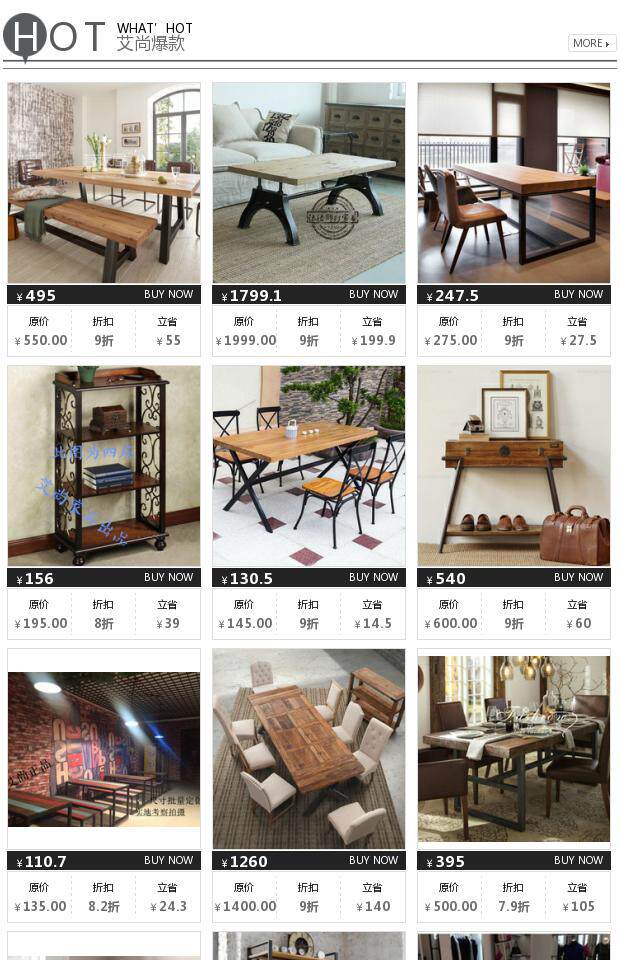View the ¥1799.1 coffee table product image
This screenshot has height=960, width=620.
(x=309, y=183)
